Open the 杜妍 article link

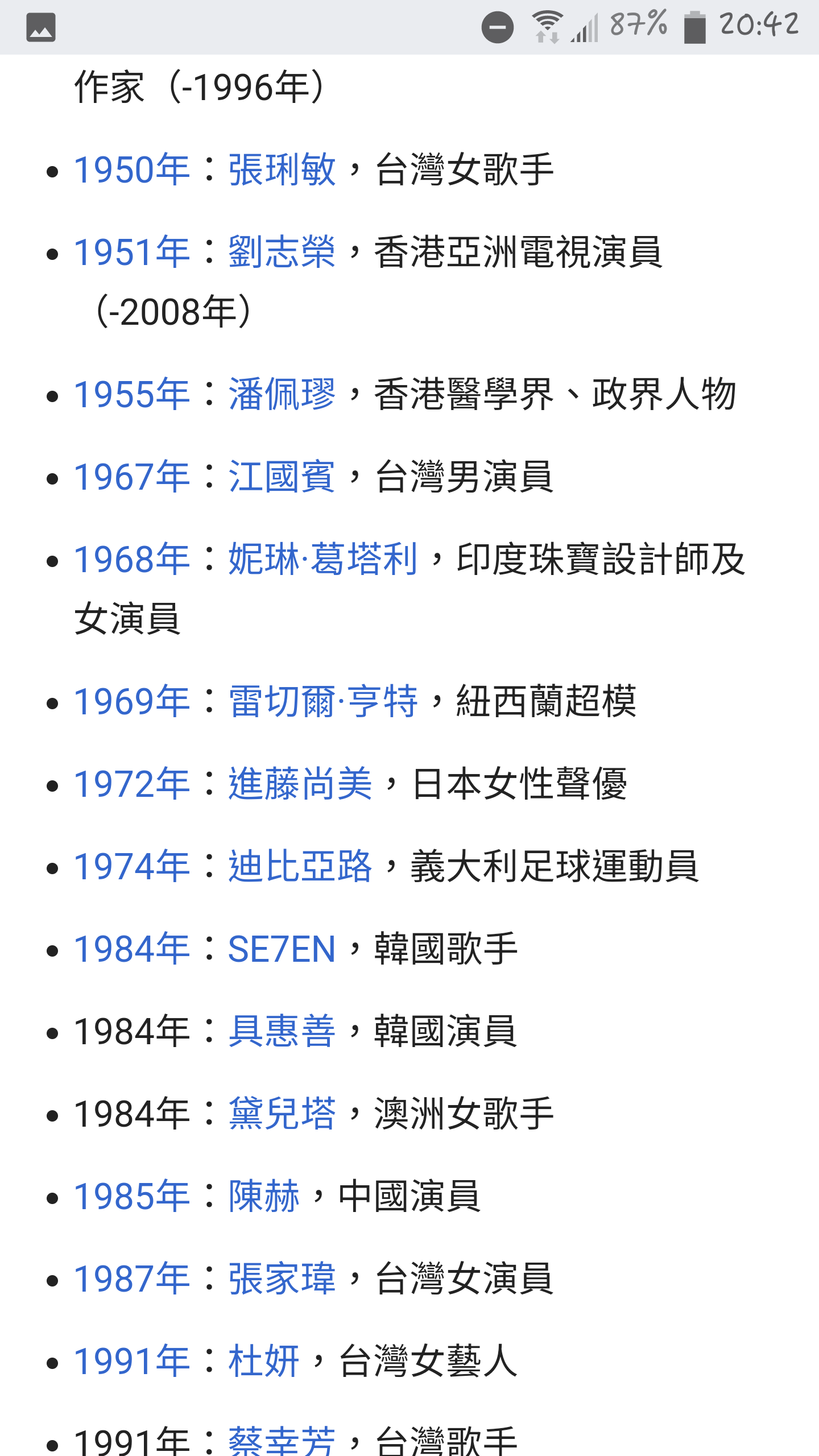[x=264, y=1361]
